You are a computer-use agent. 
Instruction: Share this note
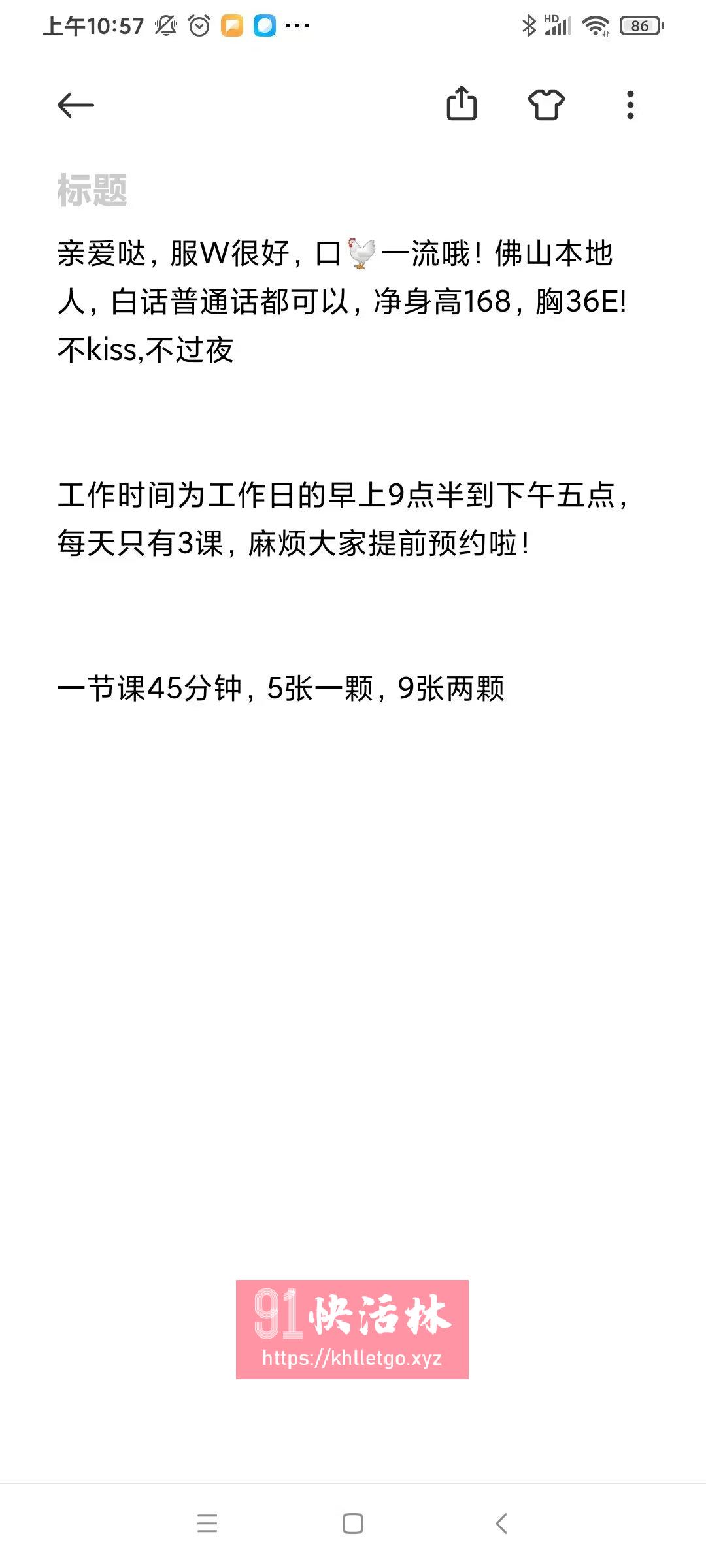point(462,103)
